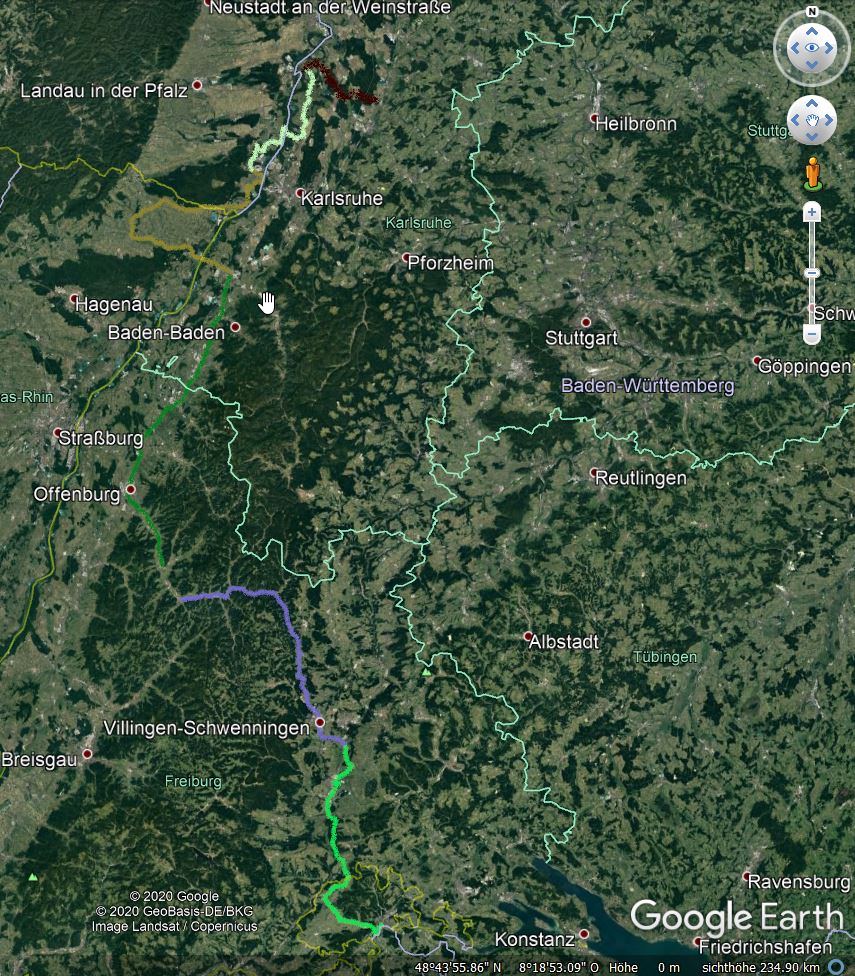Select the Offenburg city marker
Viewport: 855px width, 976px height.
tap(130, 490)
